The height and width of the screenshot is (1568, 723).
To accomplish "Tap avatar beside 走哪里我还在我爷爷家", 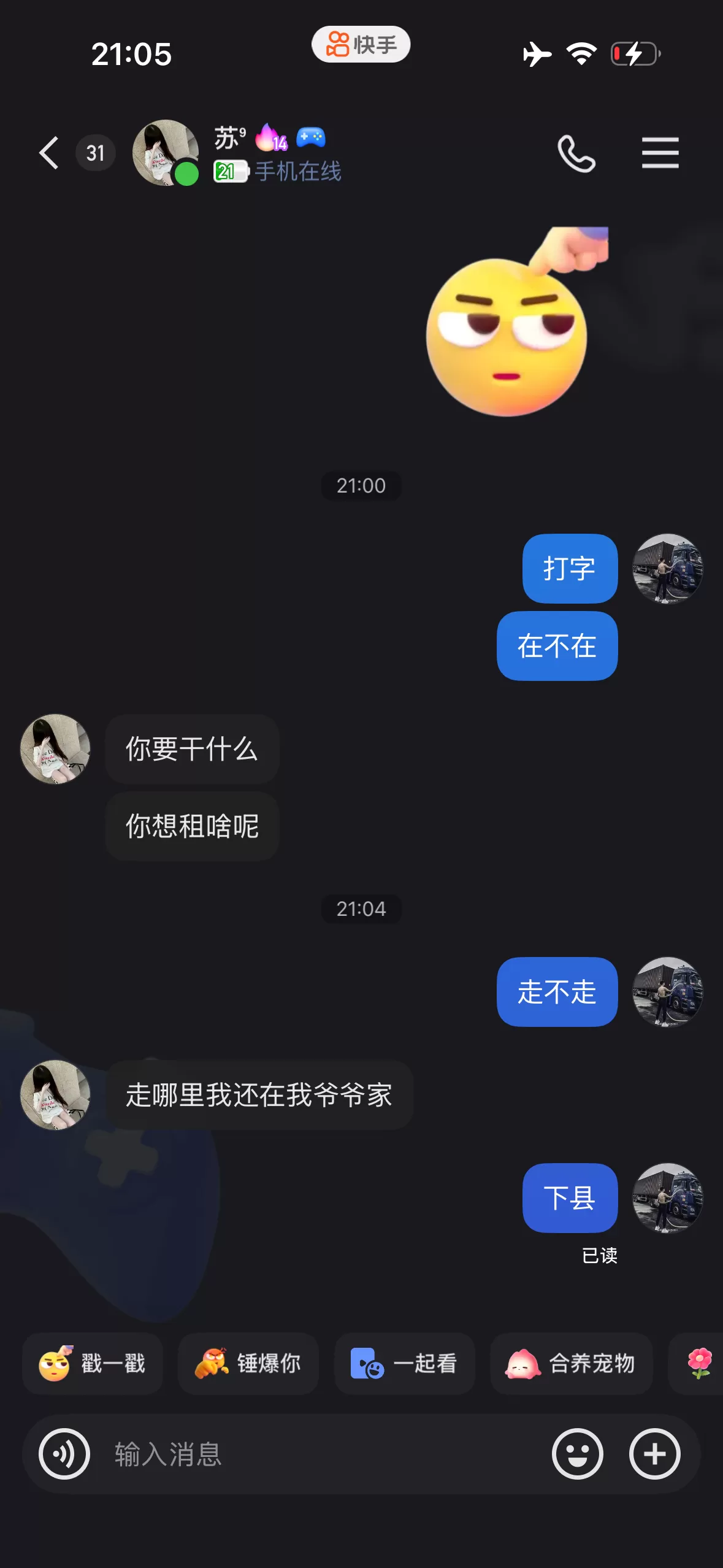I will (55, 1094).
